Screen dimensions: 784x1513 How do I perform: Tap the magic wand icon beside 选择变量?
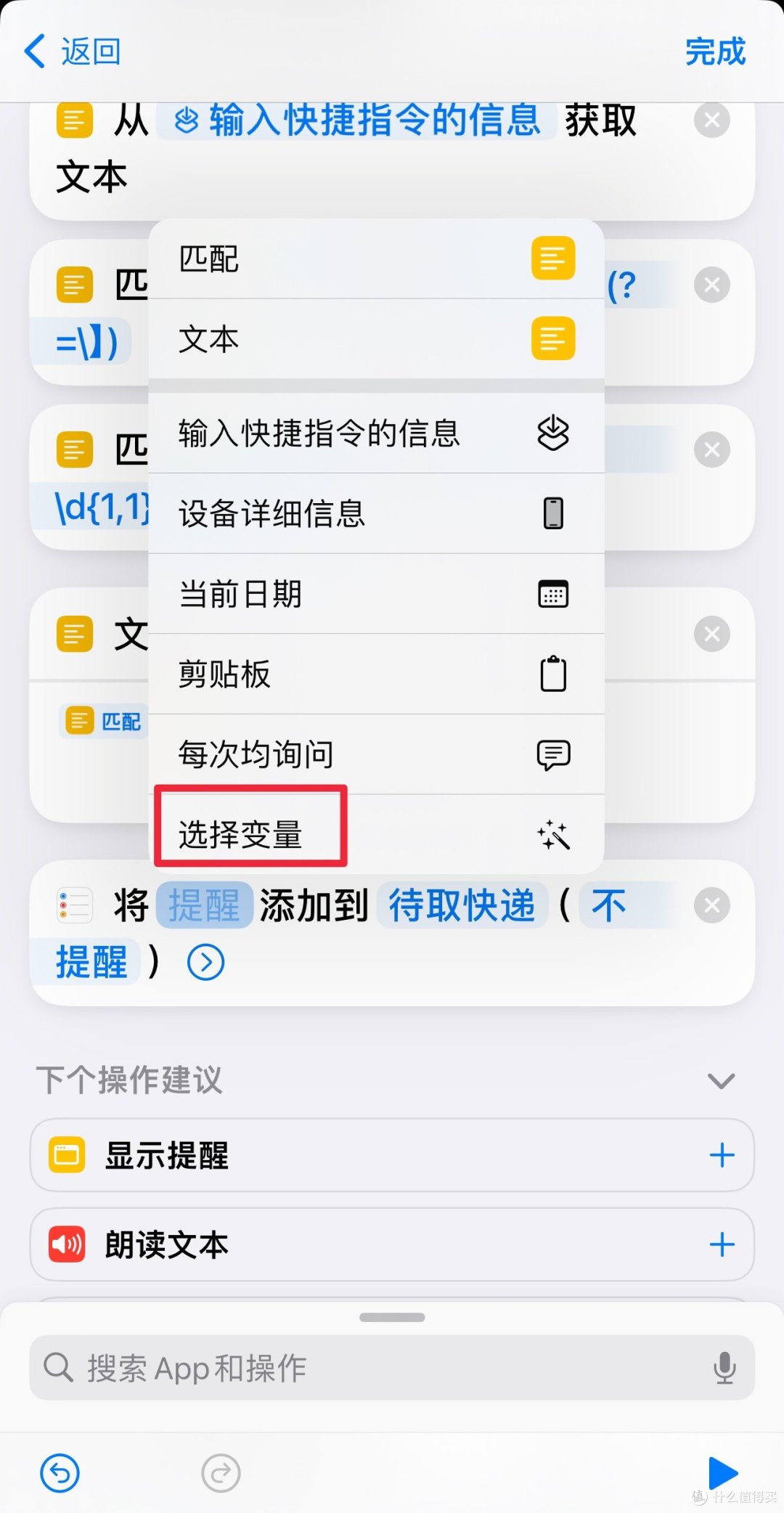click(x=553, y=835)
